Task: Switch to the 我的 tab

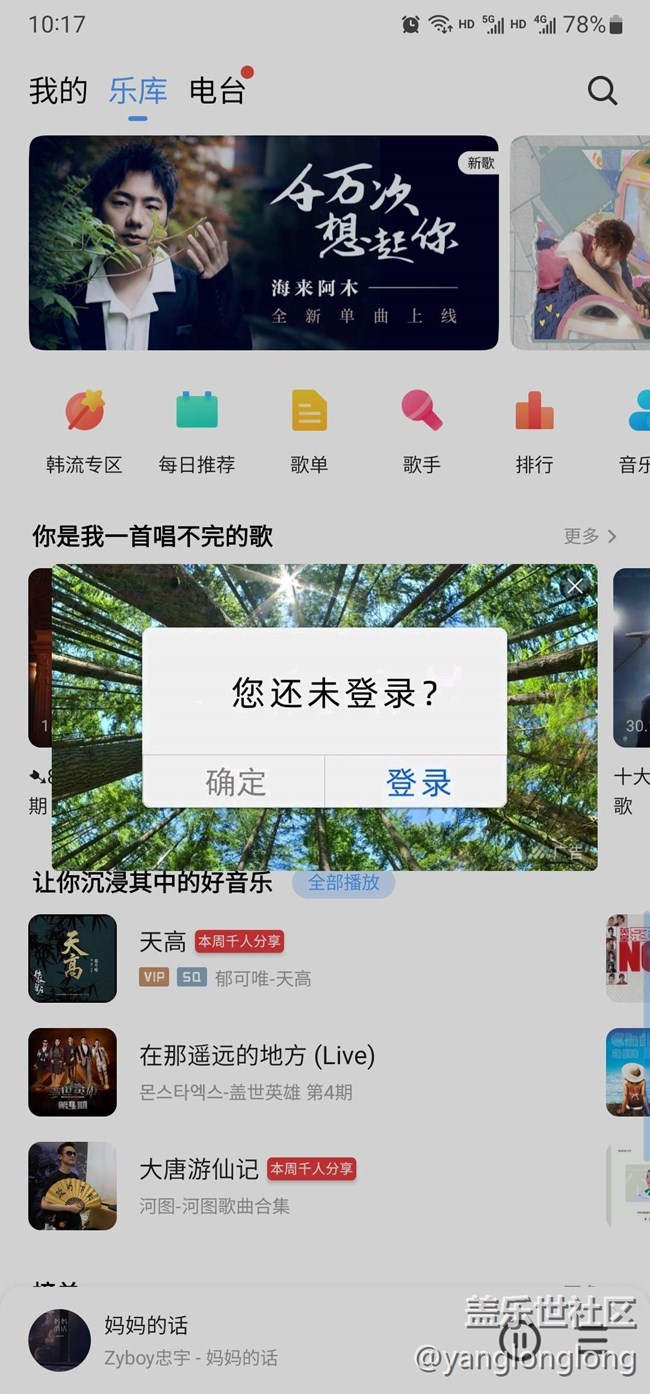Action: pyautogui.click(x=58, y=91)
